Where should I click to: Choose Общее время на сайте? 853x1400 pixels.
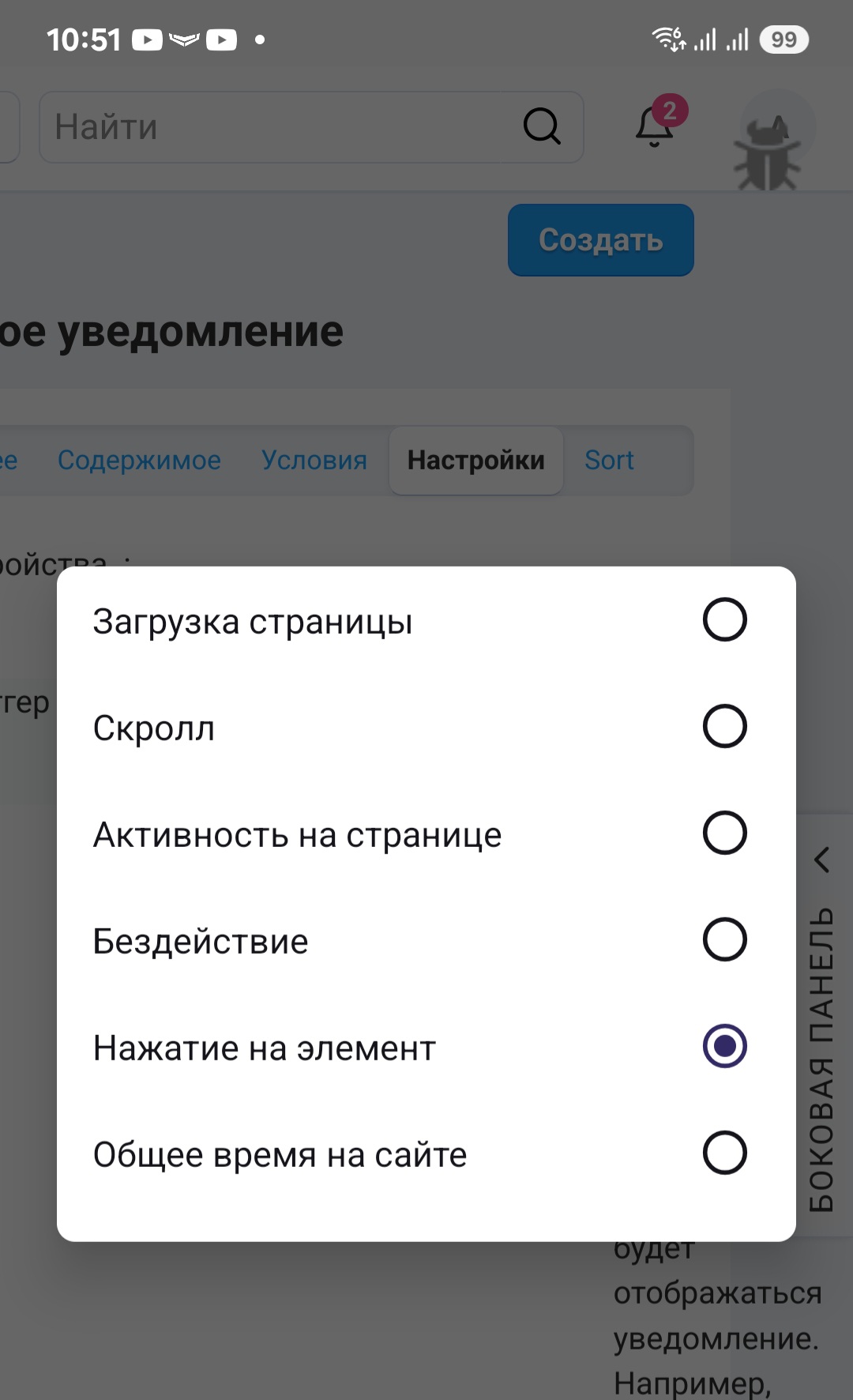coord(426,1153)
